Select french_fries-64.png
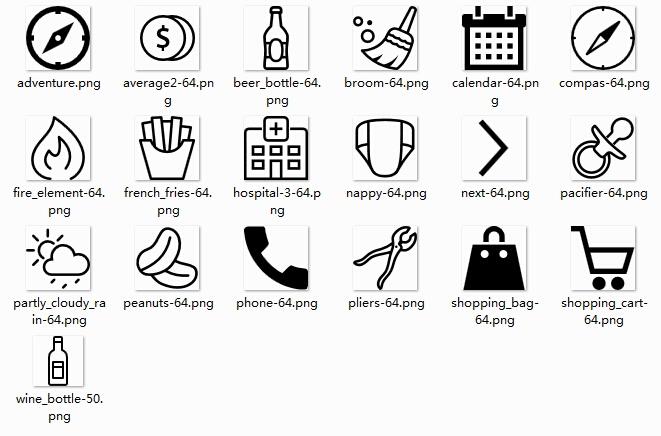Viewport: 661px width, 436px height. (167, 148)
